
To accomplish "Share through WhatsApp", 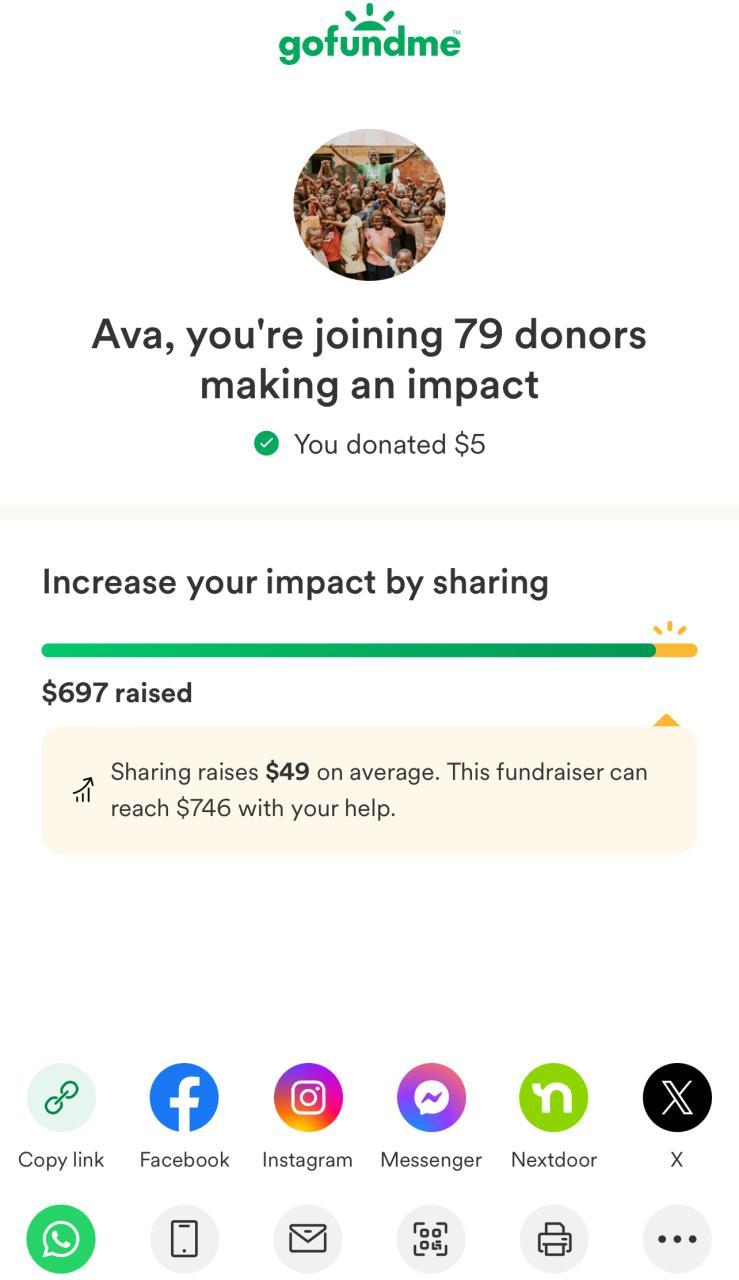I will pyautogui.click(x=61, y=1239).
